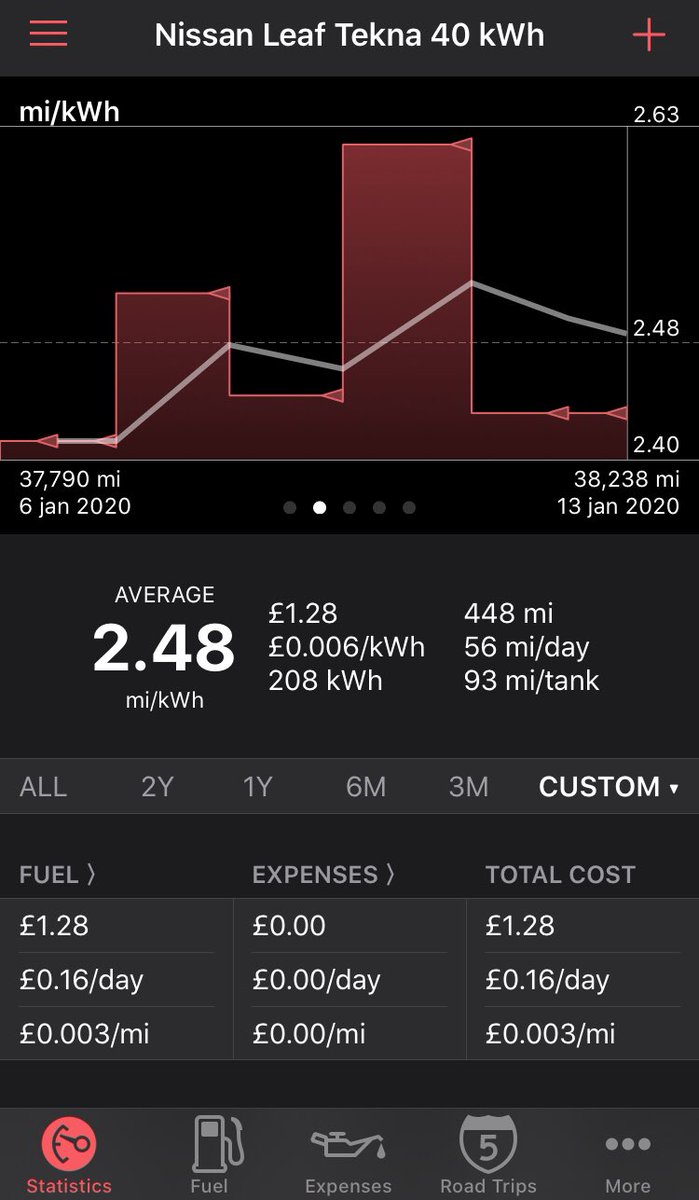Image resolution: width=699 pixels, height=1200 pixels.
Task: Switch to the 2Y time range
Action: 157,787
